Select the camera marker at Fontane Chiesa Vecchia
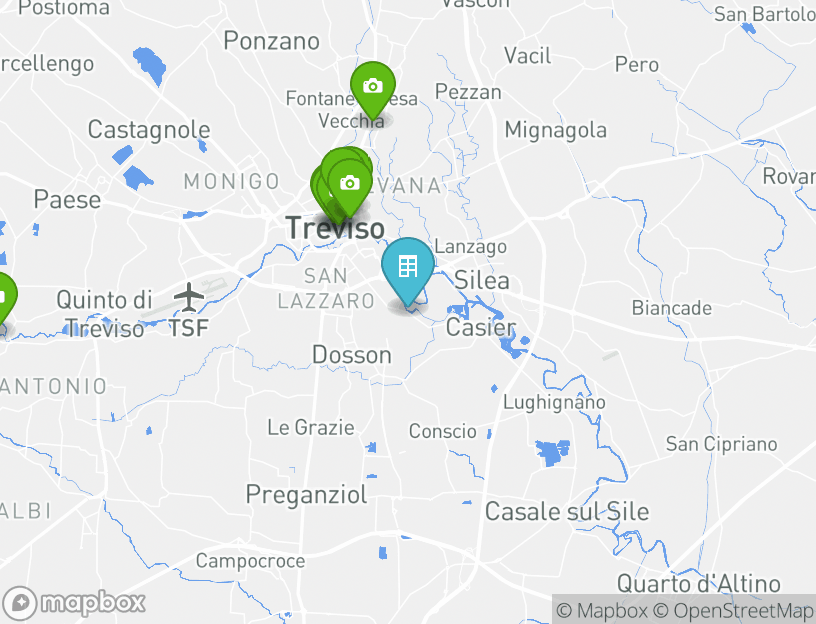 click(372, 88)
